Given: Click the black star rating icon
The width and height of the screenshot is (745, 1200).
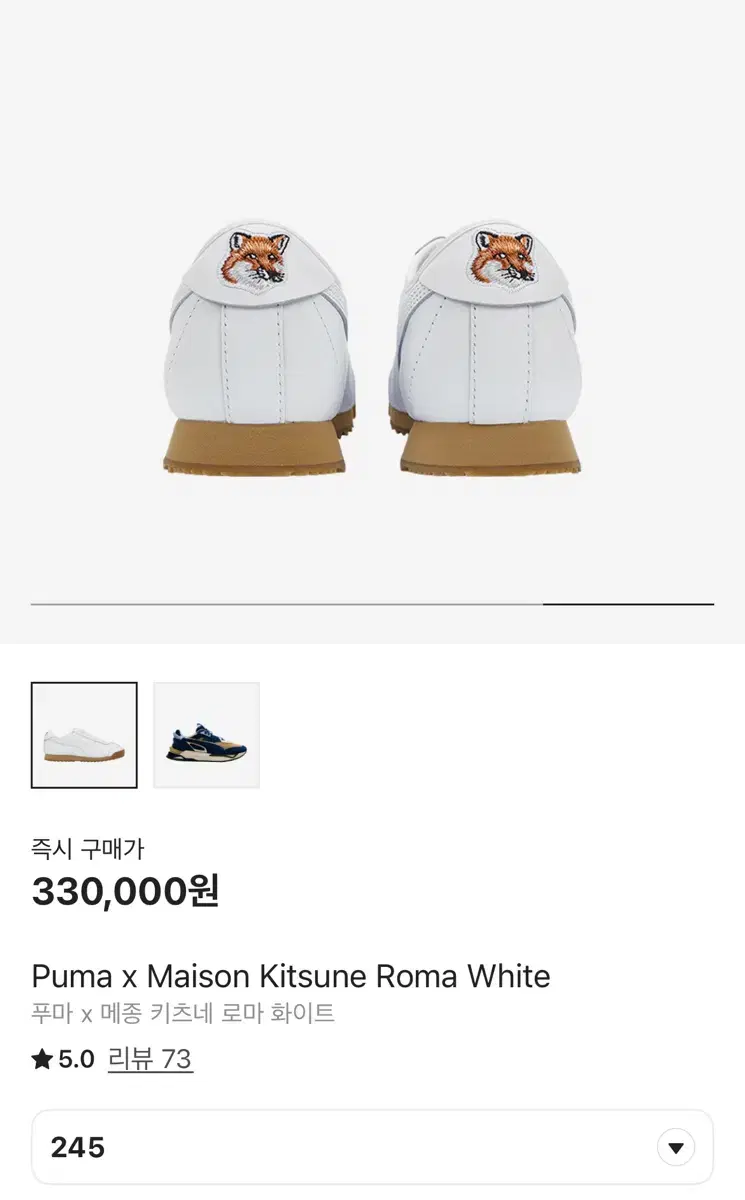Looking at the screenshot, I should (x=41, y=1058).
